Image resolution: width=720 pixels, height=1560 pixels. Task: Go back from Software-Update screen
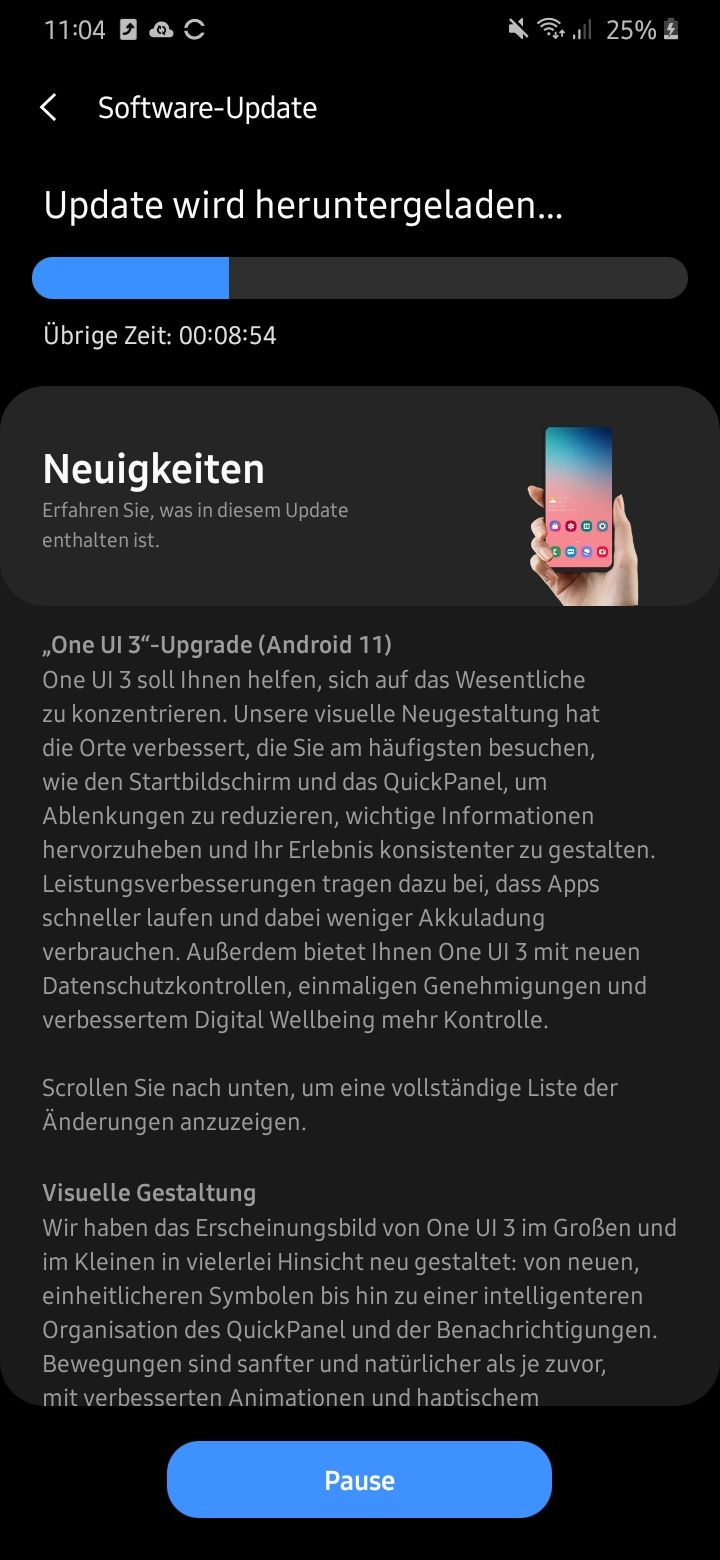[48, 108]
